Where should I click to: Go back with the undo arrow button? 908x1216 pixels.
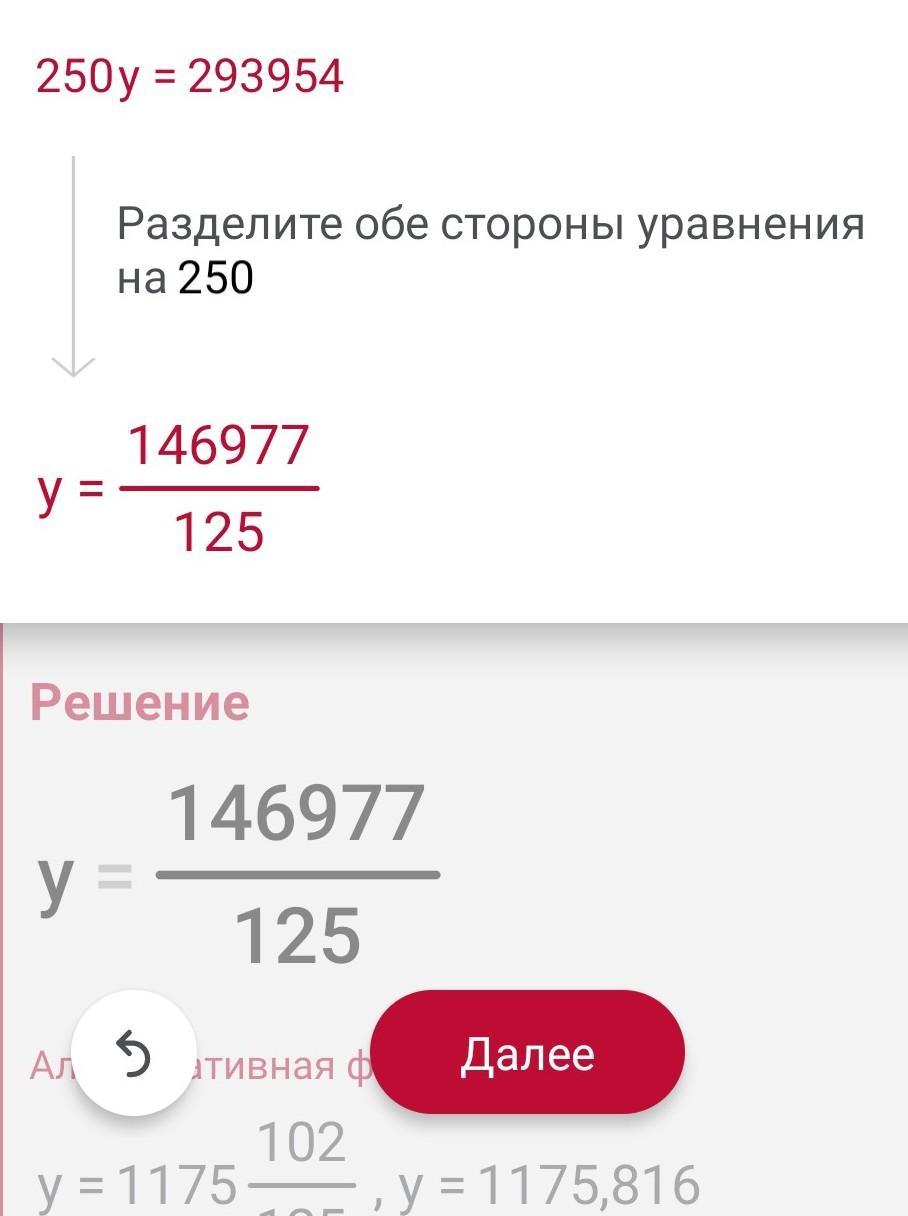[134, 1054]
